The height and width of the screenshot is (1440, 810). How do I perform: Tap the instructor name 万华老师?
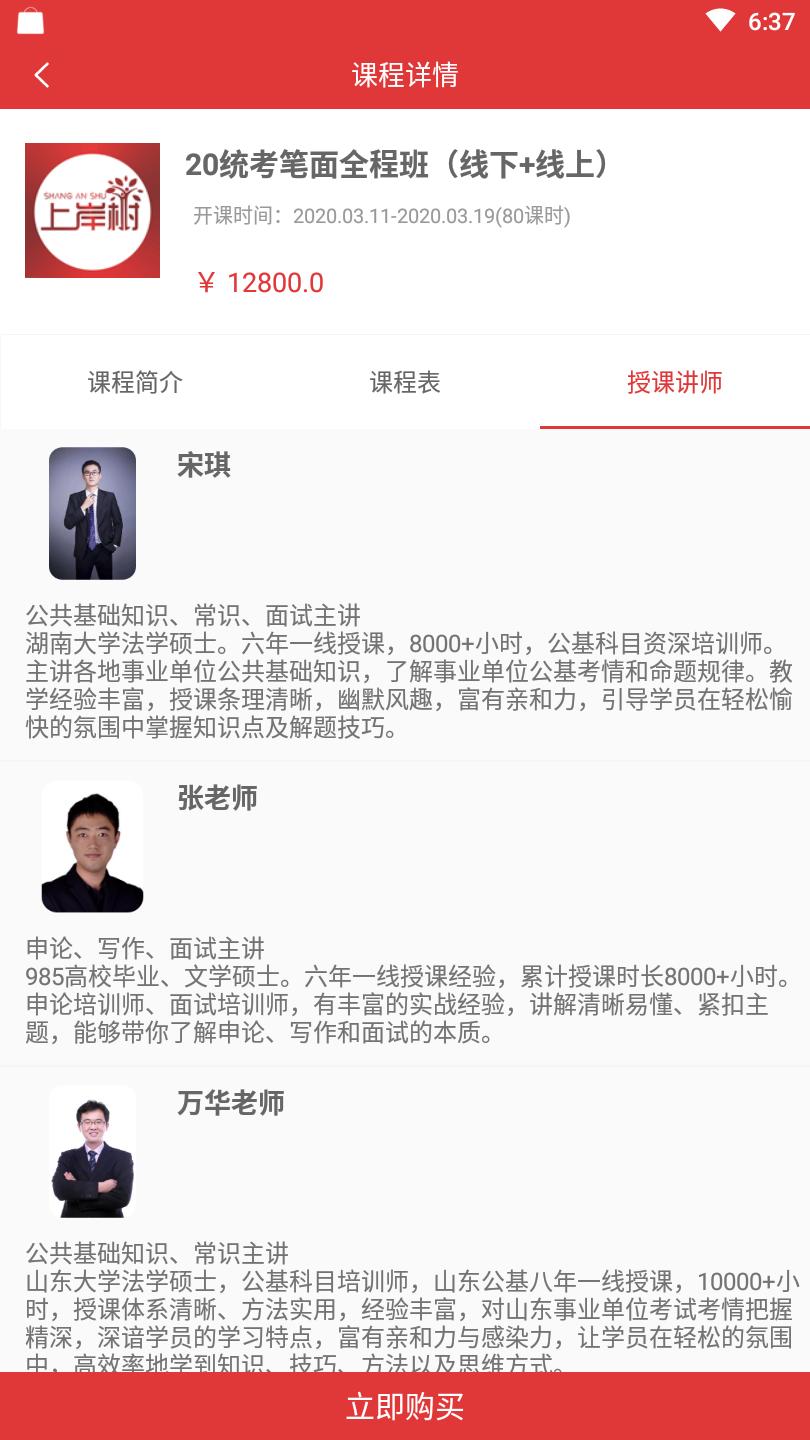click(230, 1104)
